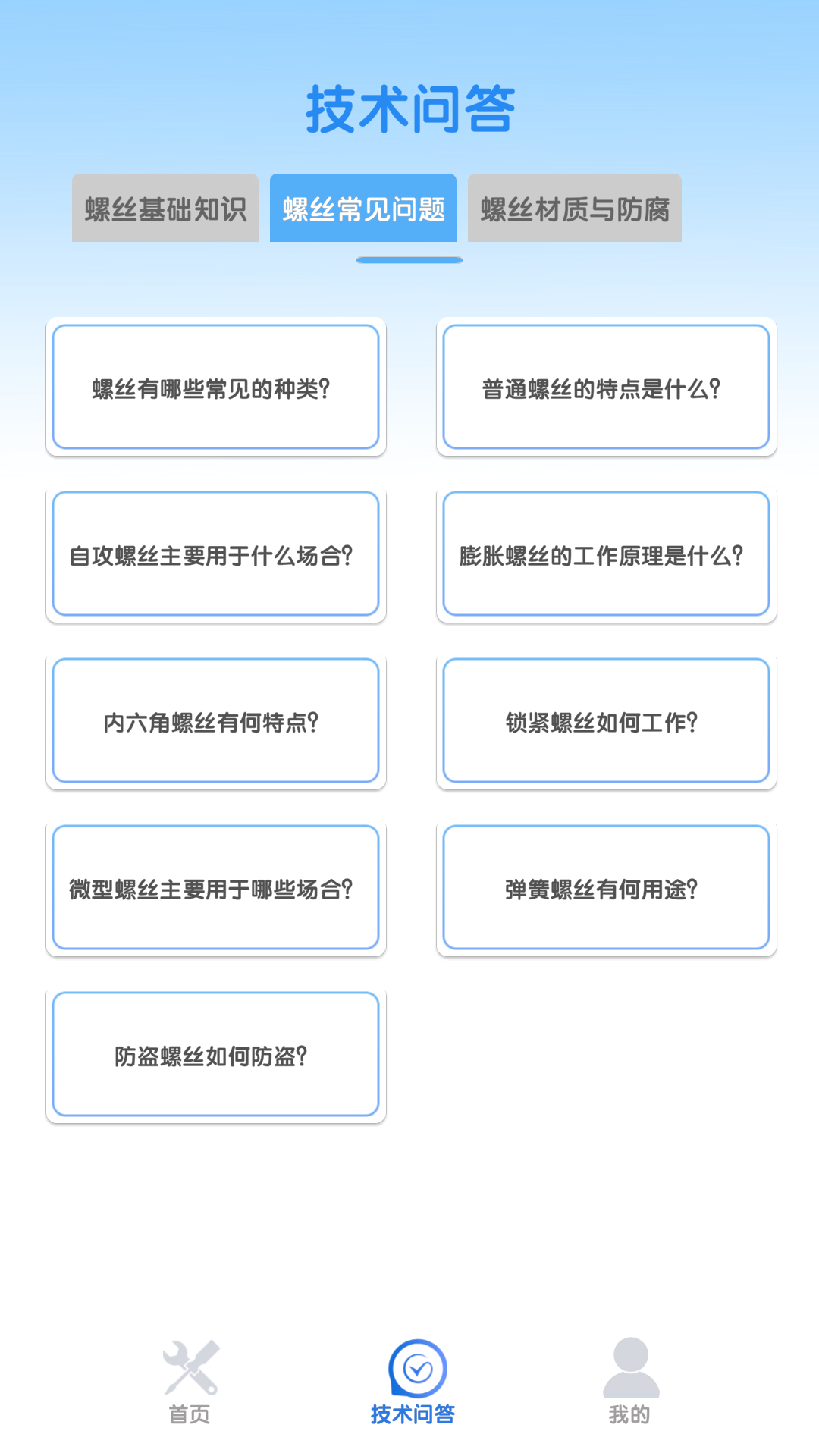
Task: Select 自攻螺丝主要用于什么场合 card
Action: click(216, 554)
